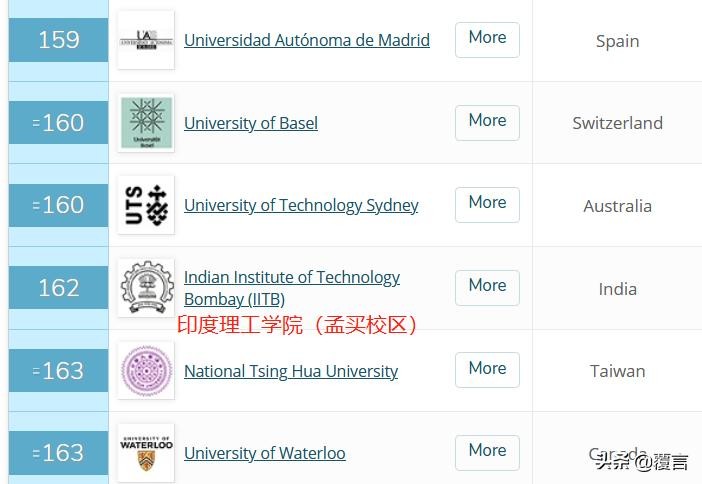702x484 pixels.
Task: Open the Universidad Autónoma de Madrid link
Action: (306, 40)
